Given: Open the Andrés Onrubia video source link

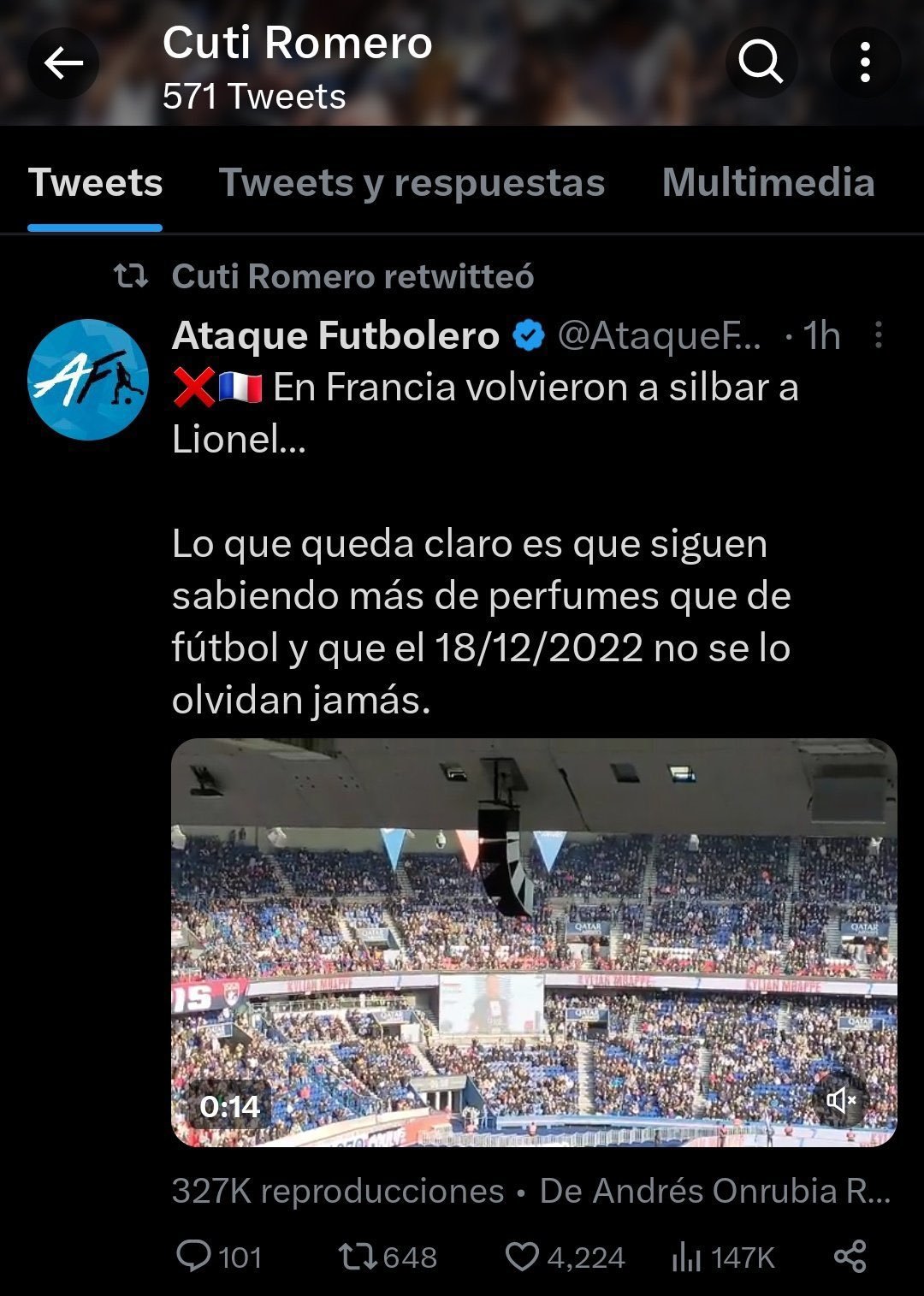Looking at the screenshot, I should click(x=714, y=1191).
